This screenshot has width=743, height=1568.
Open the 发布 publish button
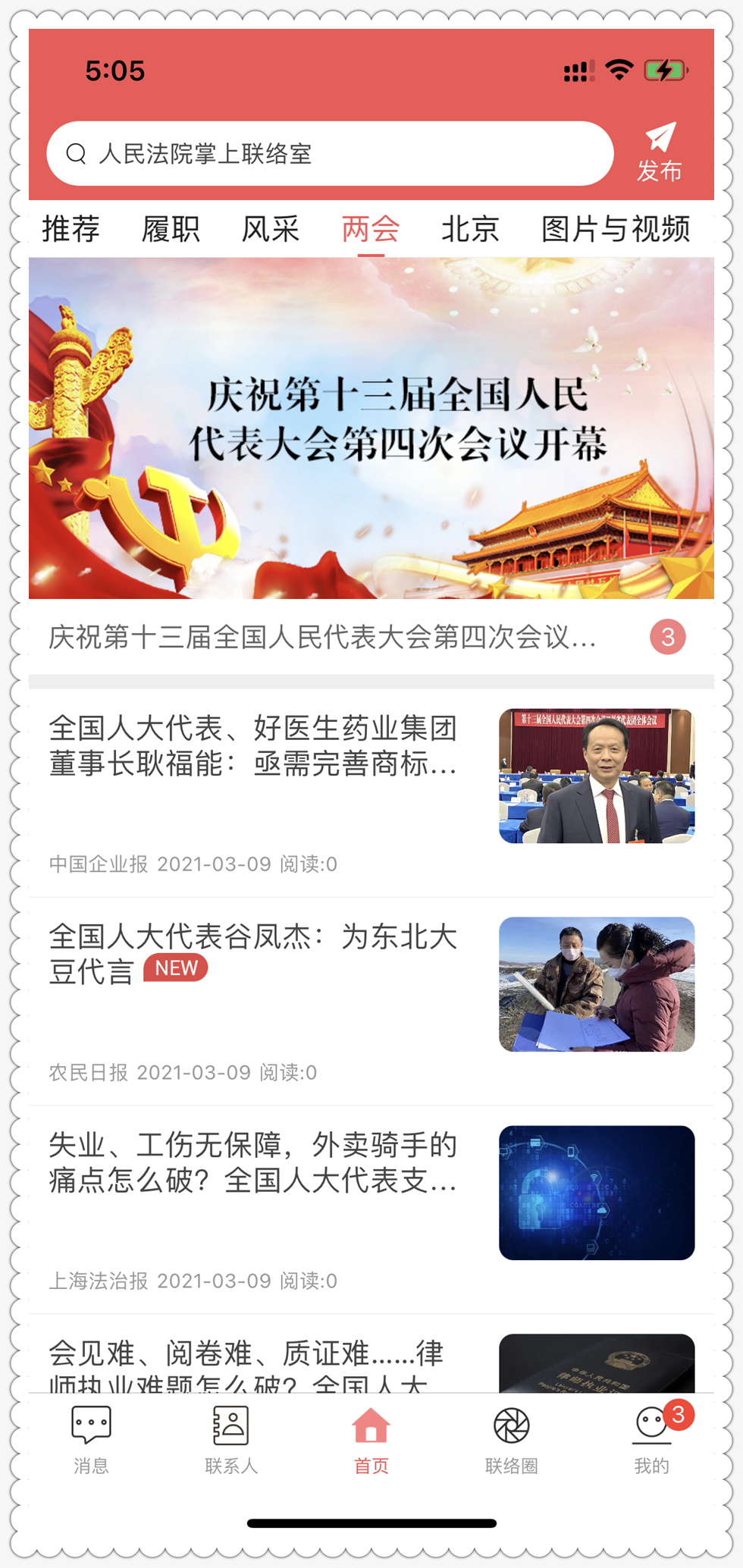660,153
